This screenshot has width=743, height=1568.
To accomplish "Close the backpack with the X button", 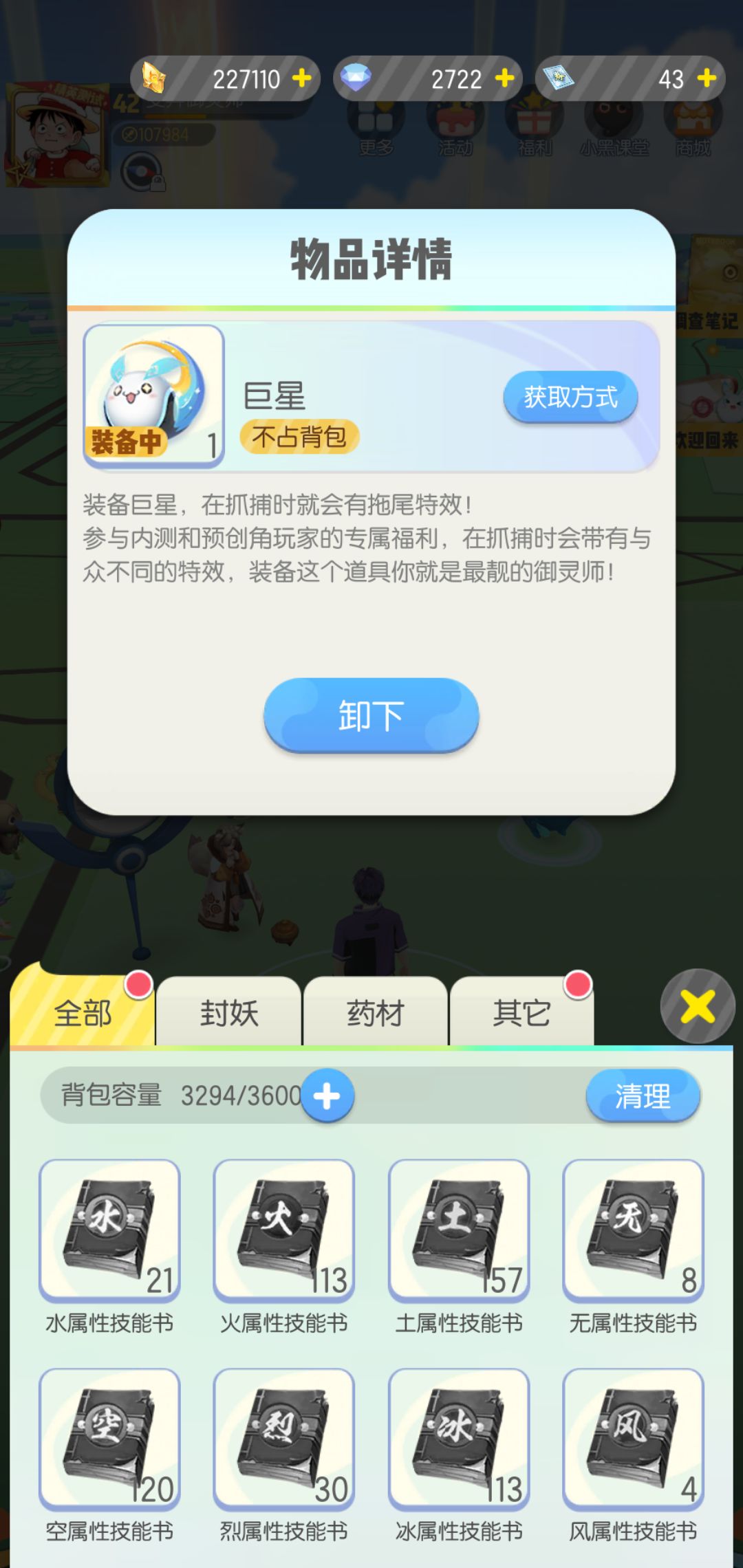I will (x=698, y=1005).
